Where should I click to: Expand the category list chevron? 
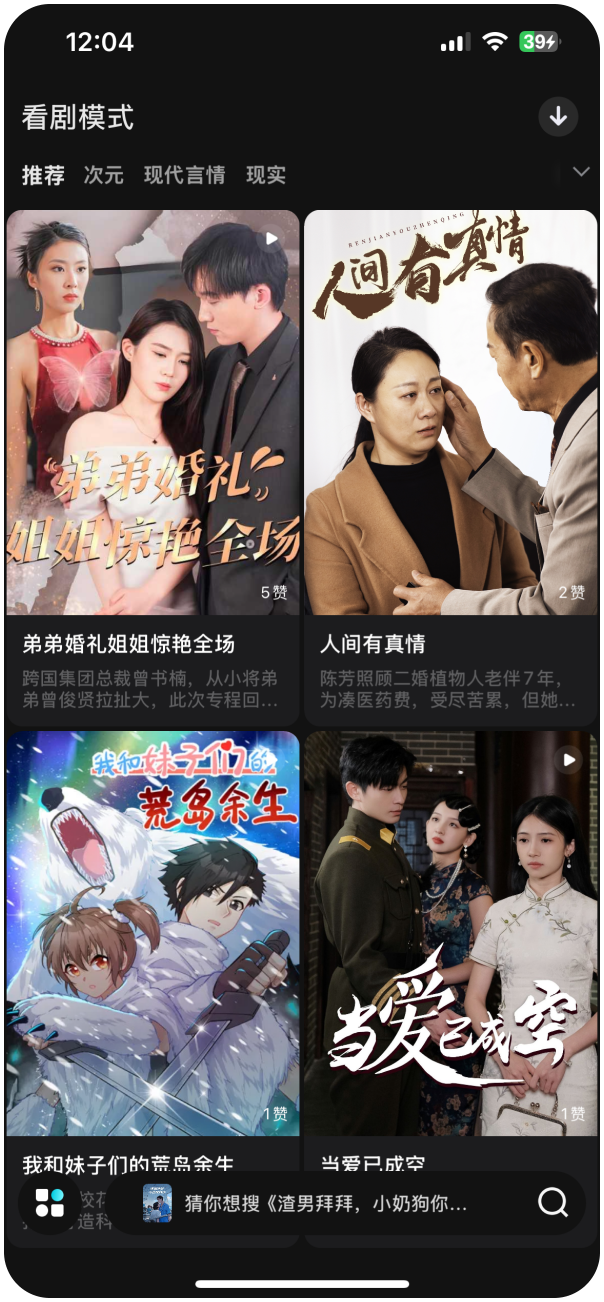point(581,172)
